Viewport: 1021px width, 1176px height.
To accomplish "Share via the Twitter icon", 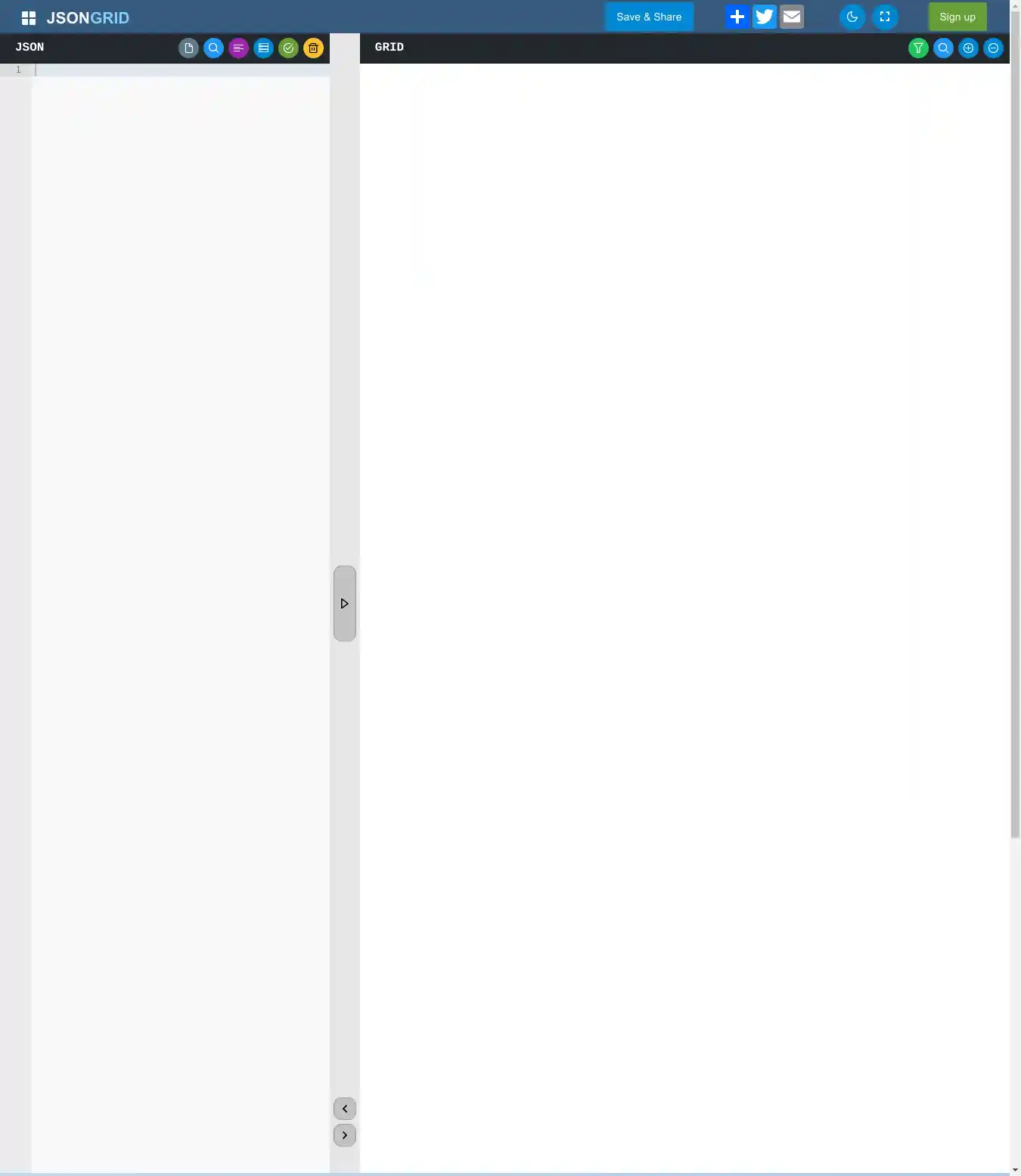I will click(765, 17).
